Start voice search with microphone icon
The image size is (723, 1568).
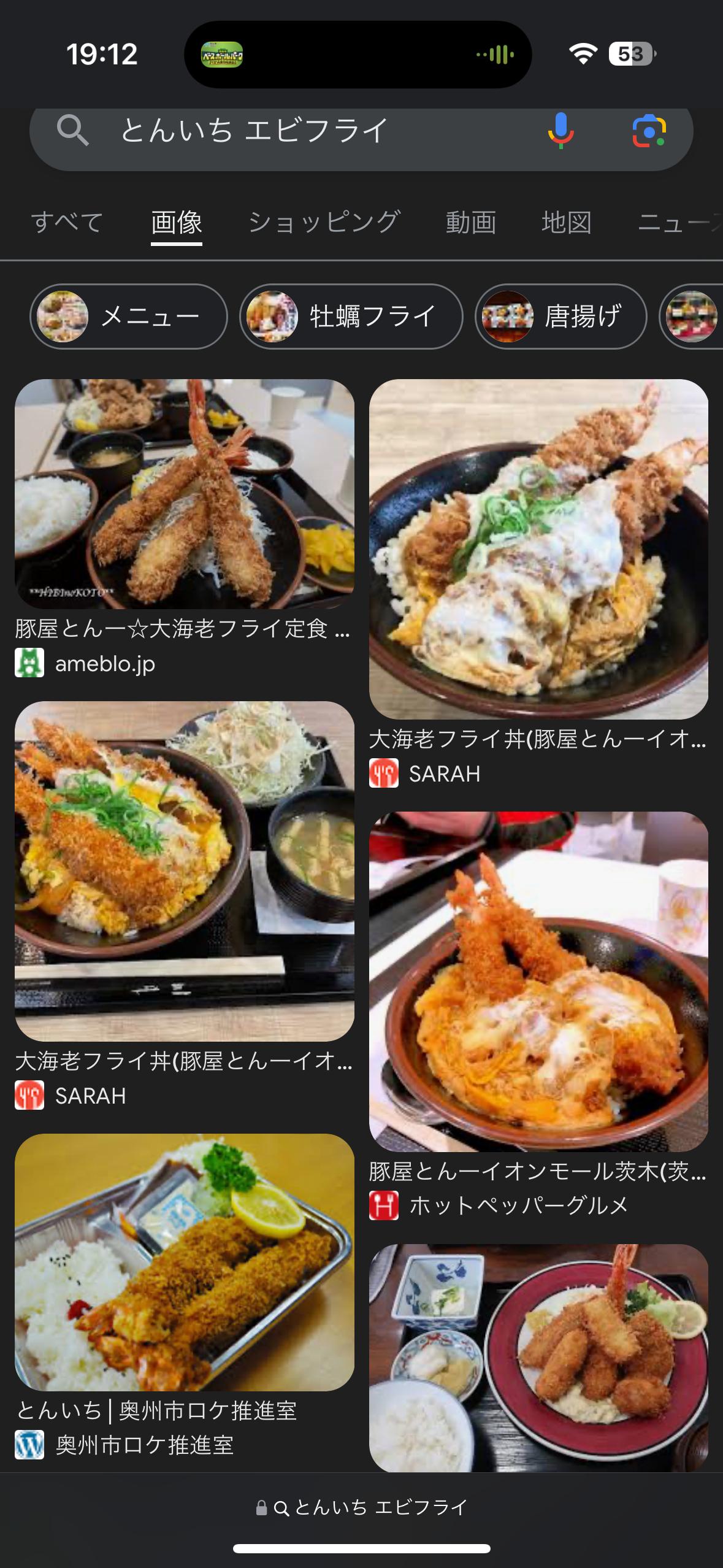560,130
